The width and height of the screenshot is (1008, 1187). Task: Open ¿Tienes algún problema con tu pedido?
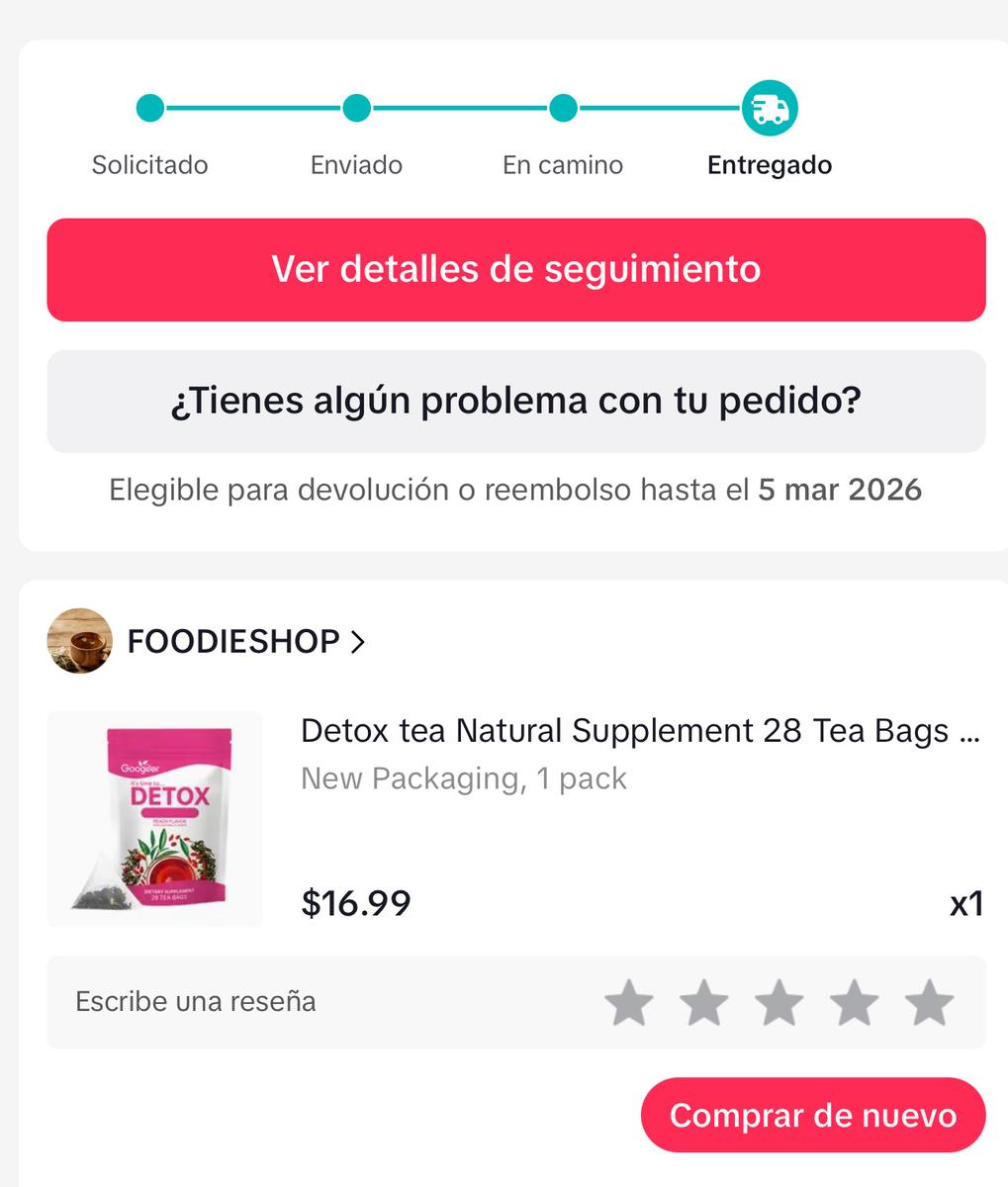click(x=515, y=402)
